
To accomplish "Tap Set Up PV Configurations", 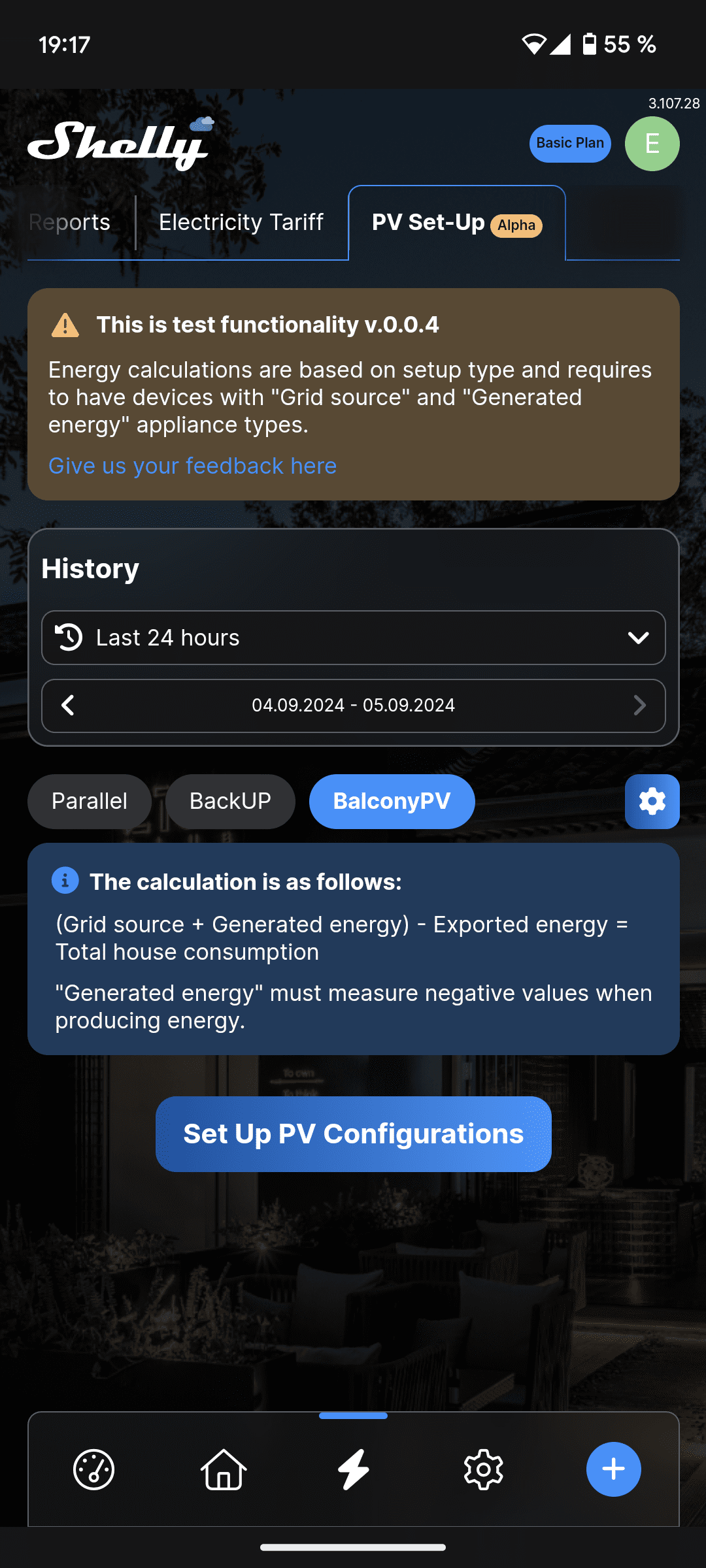I will pos(353,1134).
